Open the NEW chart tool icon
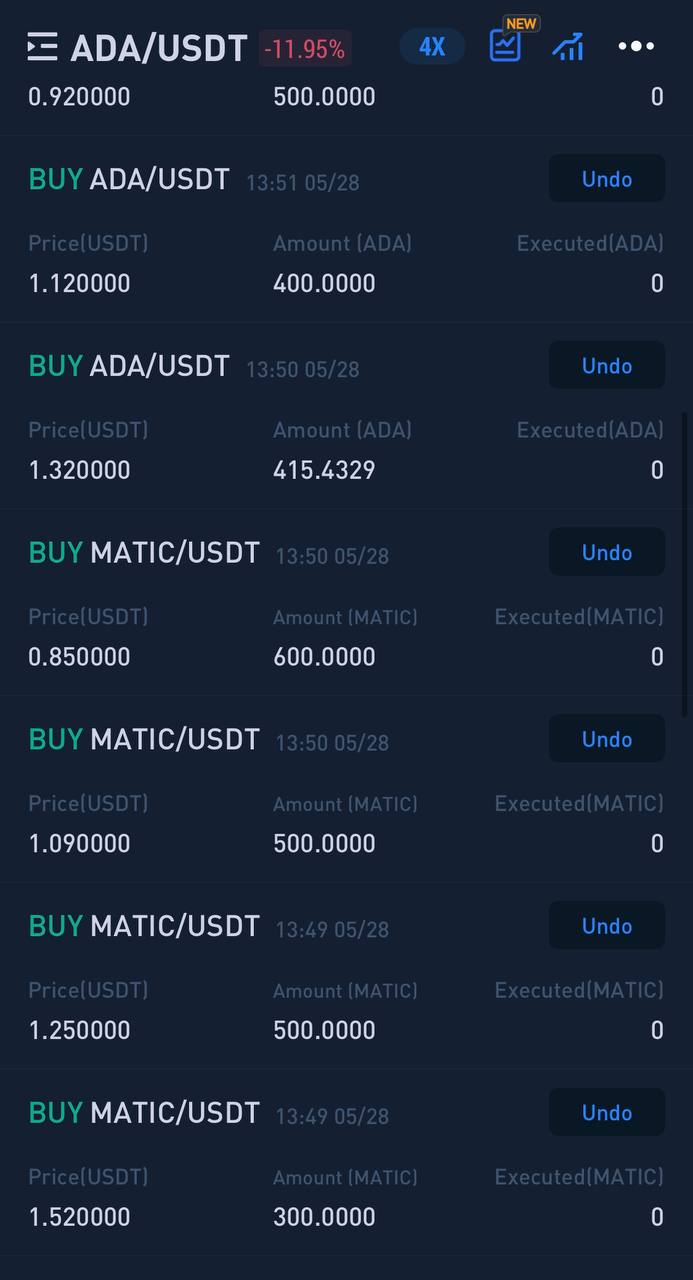 click(505, 45)
